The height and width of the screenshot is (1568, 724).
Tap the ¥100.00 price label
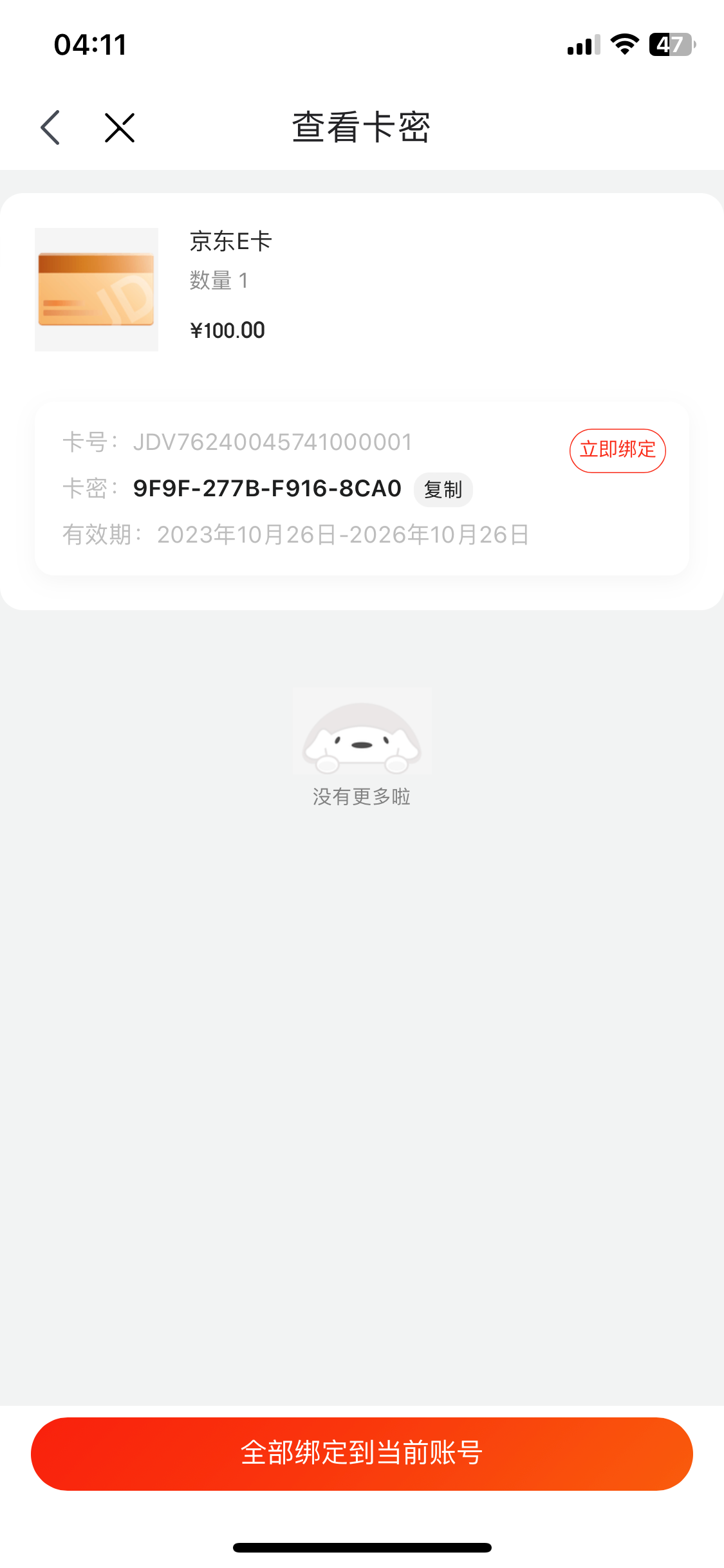(228, 330)
